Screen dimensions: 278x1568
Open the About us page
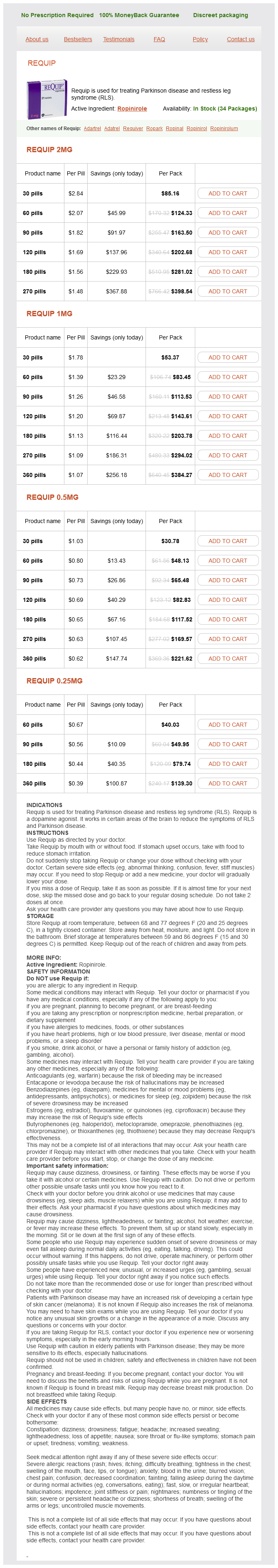37,39
